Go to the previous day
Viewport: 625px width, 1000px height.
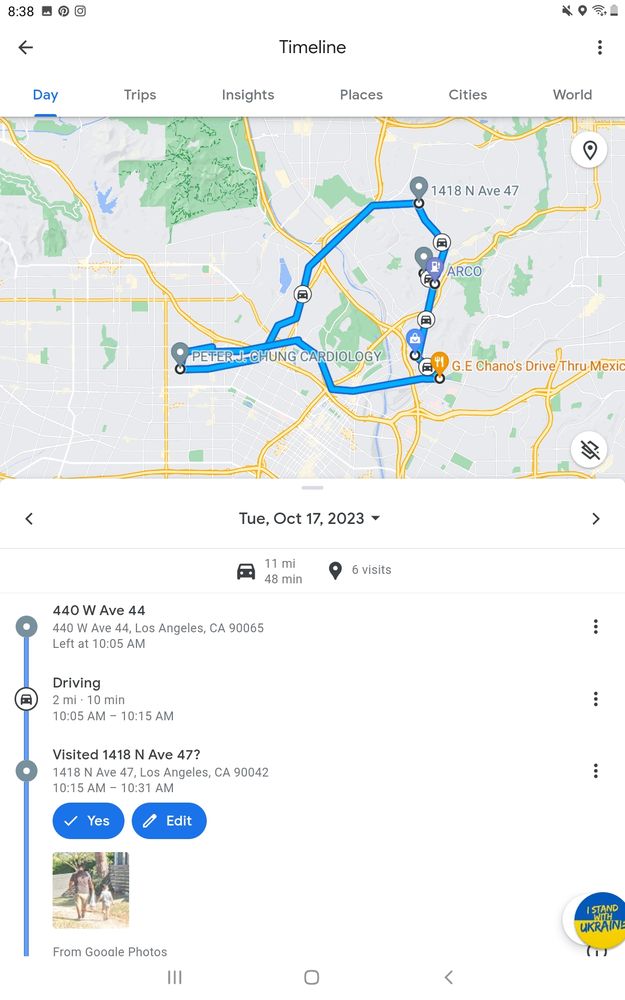point(29,518)
